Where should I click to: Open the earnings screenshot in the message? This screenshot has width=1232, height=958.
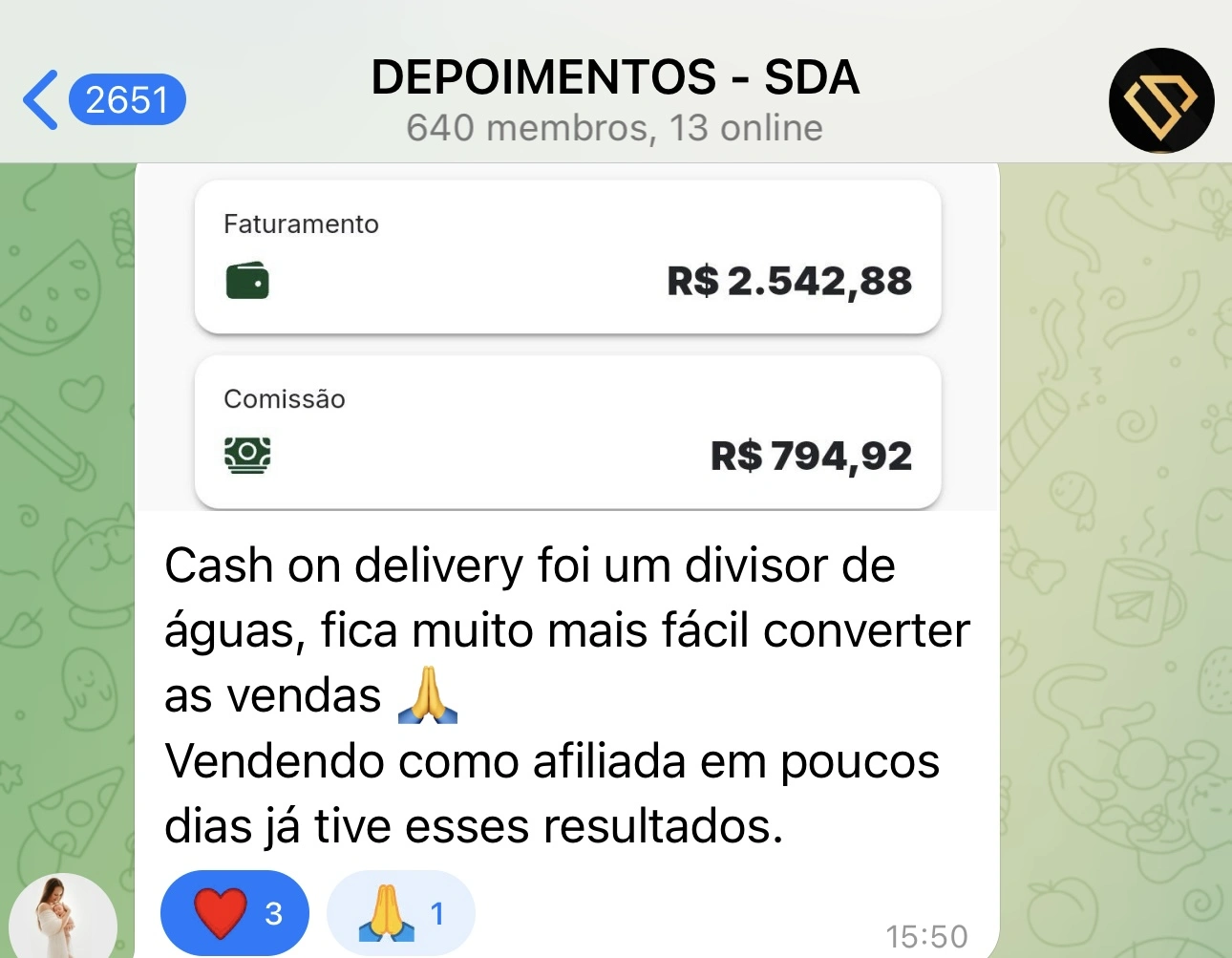point(567,339)
